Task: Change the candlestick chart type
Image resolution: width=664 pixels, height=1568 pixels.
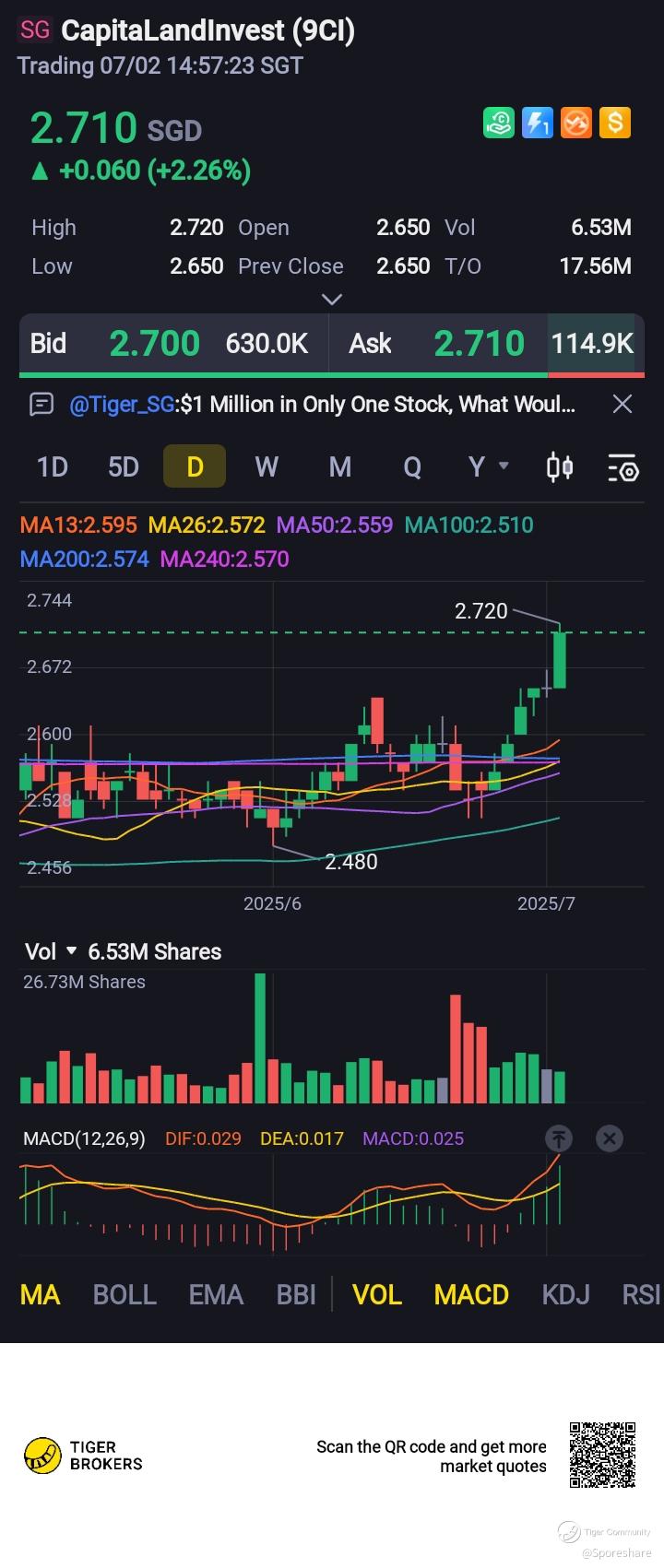Action: (x=560, y=467)
